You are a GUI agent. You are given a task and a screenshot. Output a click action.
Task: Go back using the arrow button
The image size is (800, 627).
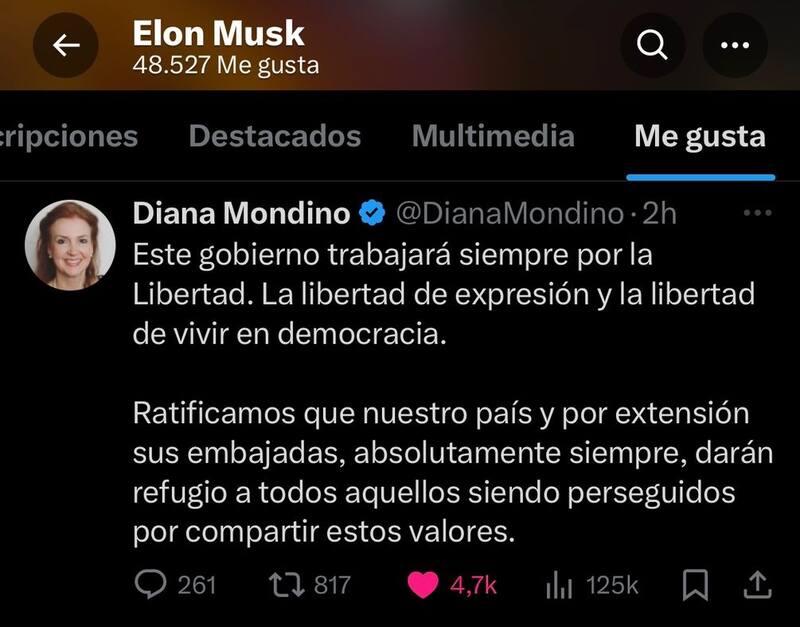click(x=66, y=46)
